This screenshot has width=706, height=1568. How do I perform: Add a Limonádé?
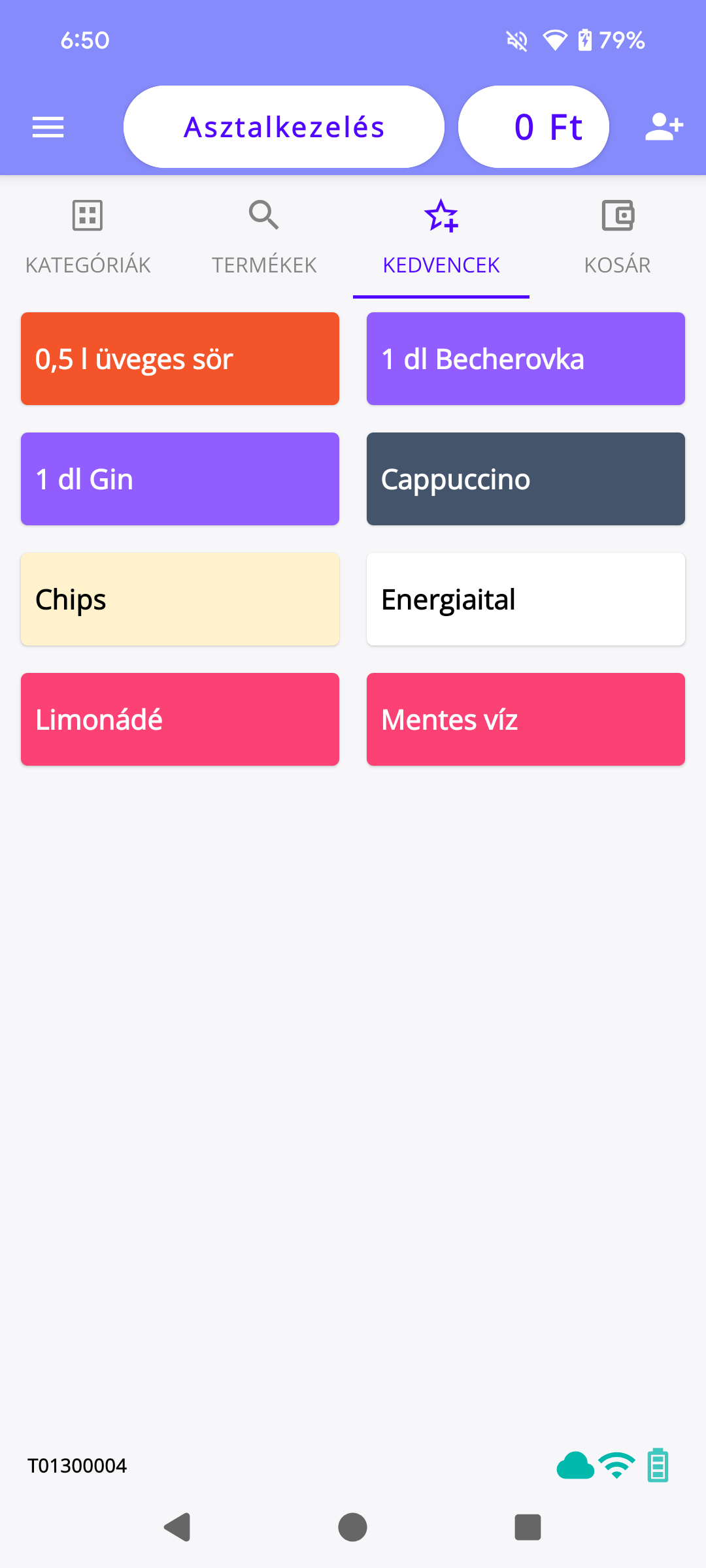coord(180,719)
